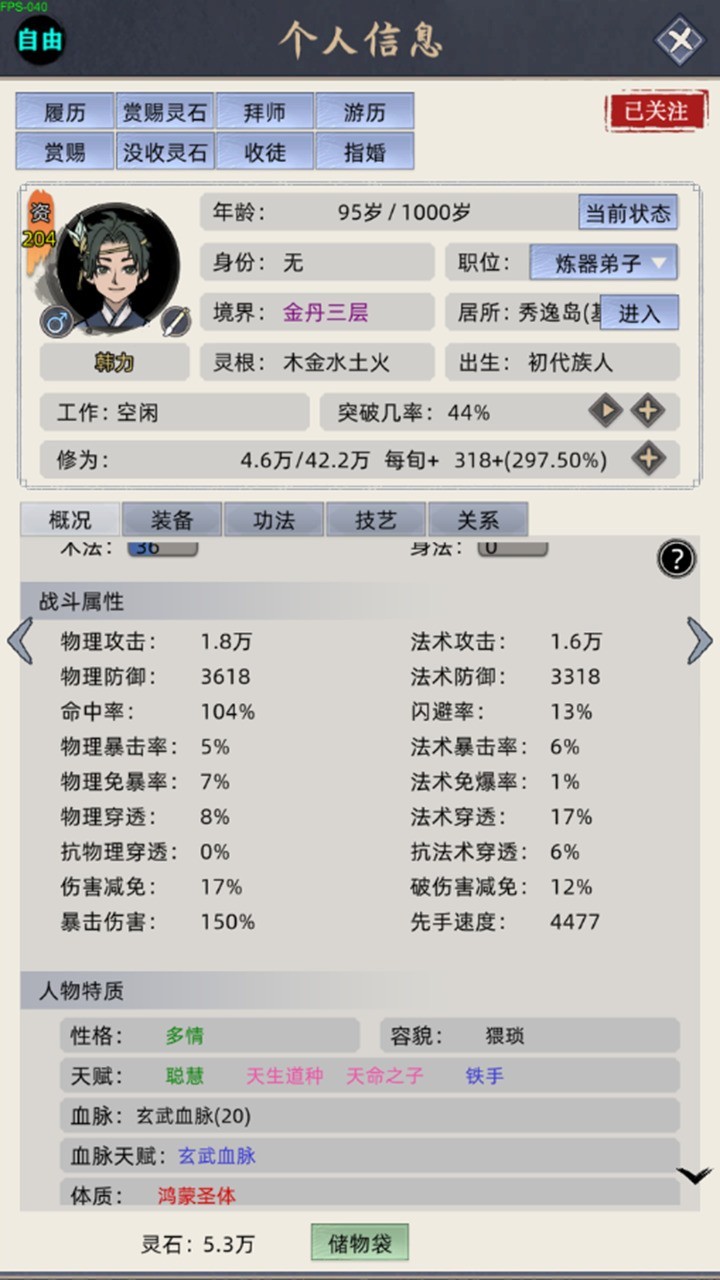Image resolution: width=720 pixels, height=1280 pixels.
Task: Switch to the 技艺 tab
Action: (376, 520)
